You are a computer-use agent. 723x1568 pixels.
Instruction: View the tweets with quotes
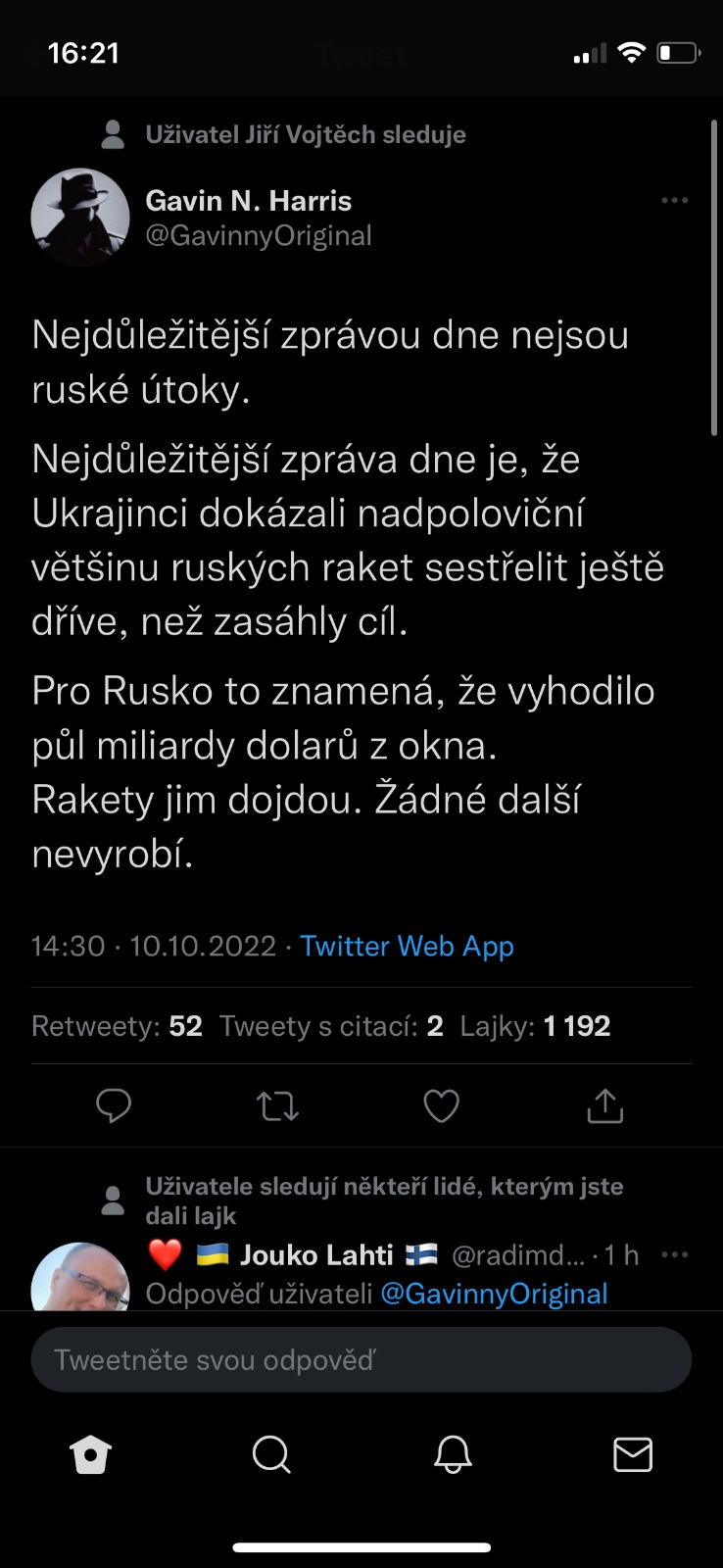[331, 1026]
